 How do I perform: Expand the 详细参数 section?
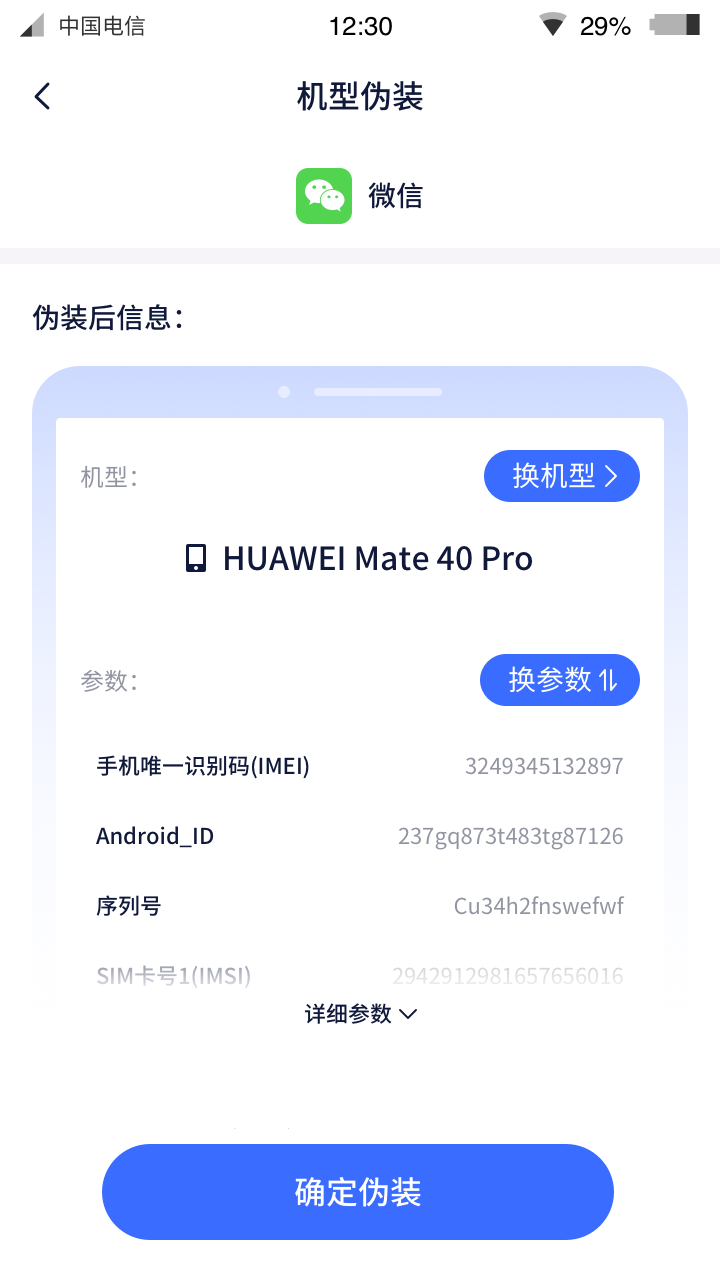click(360, 1014)
